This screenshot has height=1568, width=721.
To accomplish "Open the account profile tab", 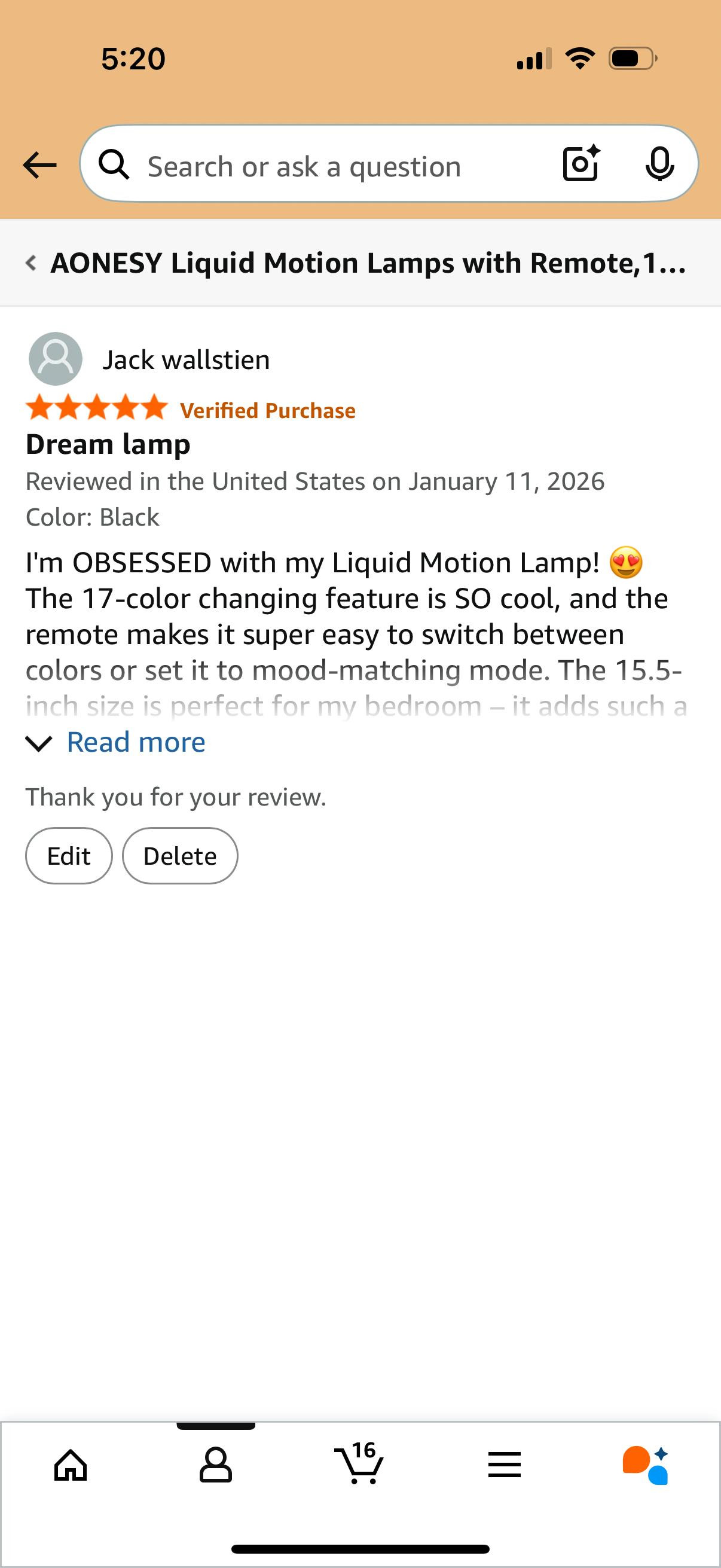I will click(216, 1465).
